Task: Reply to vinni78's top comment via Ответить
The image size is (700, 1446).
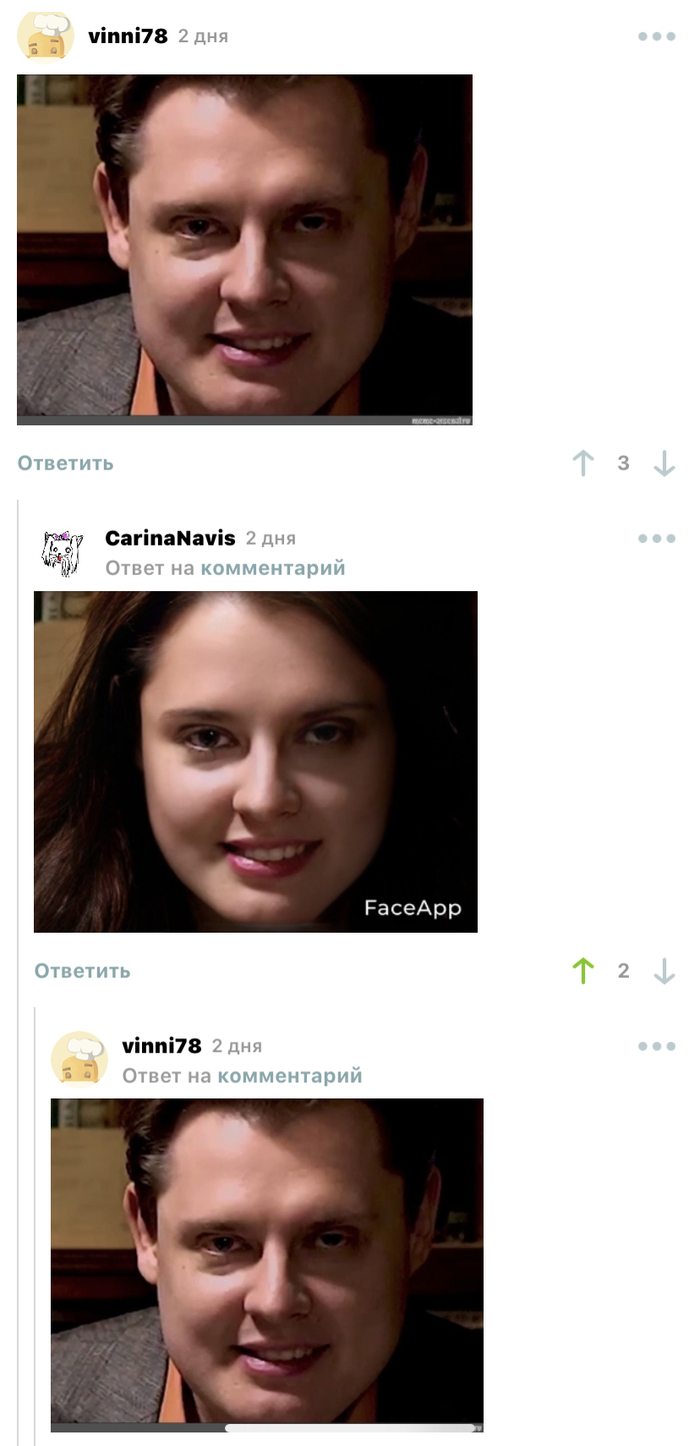Action: tap(66, 463)
